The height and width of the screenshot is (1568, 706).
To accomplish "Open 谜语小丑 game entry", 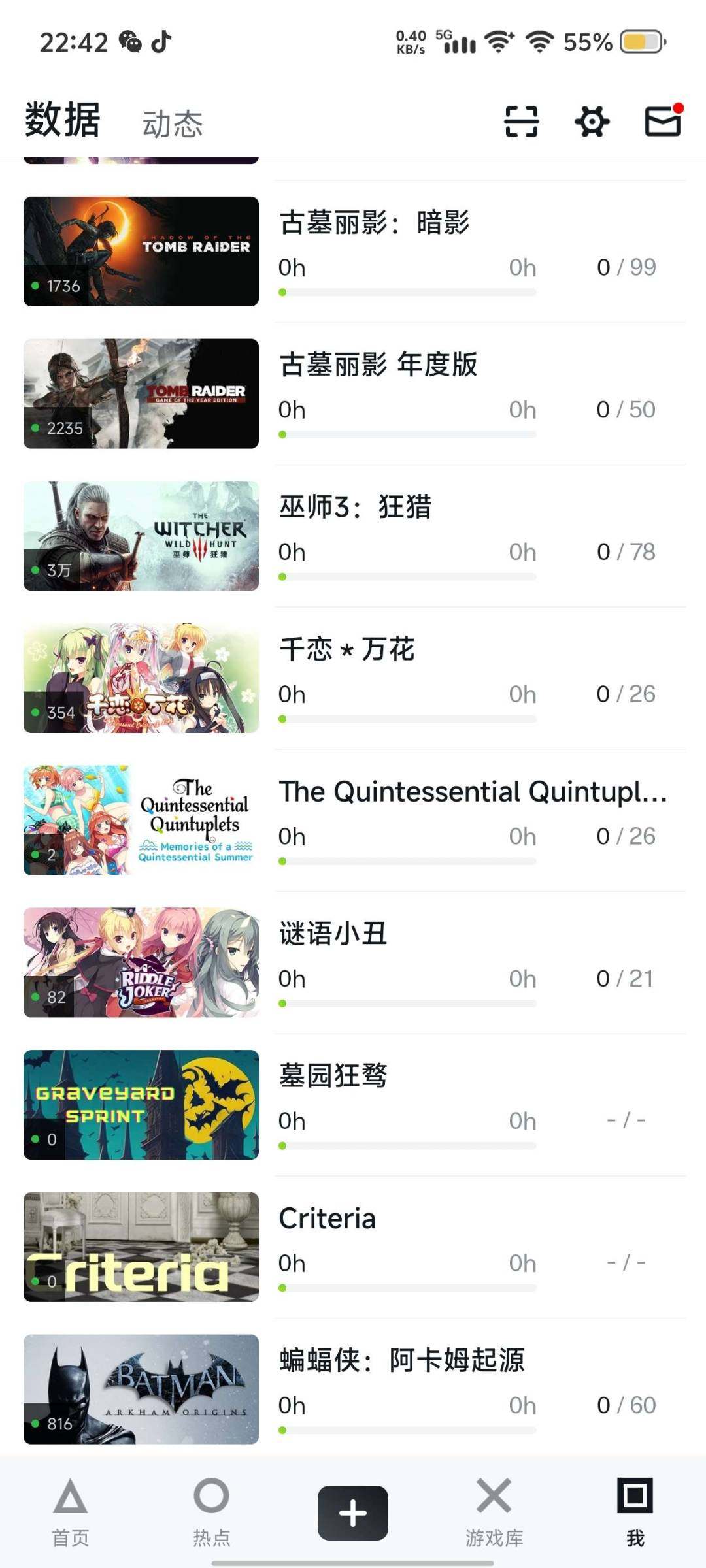I will click(x=354, y=963).
